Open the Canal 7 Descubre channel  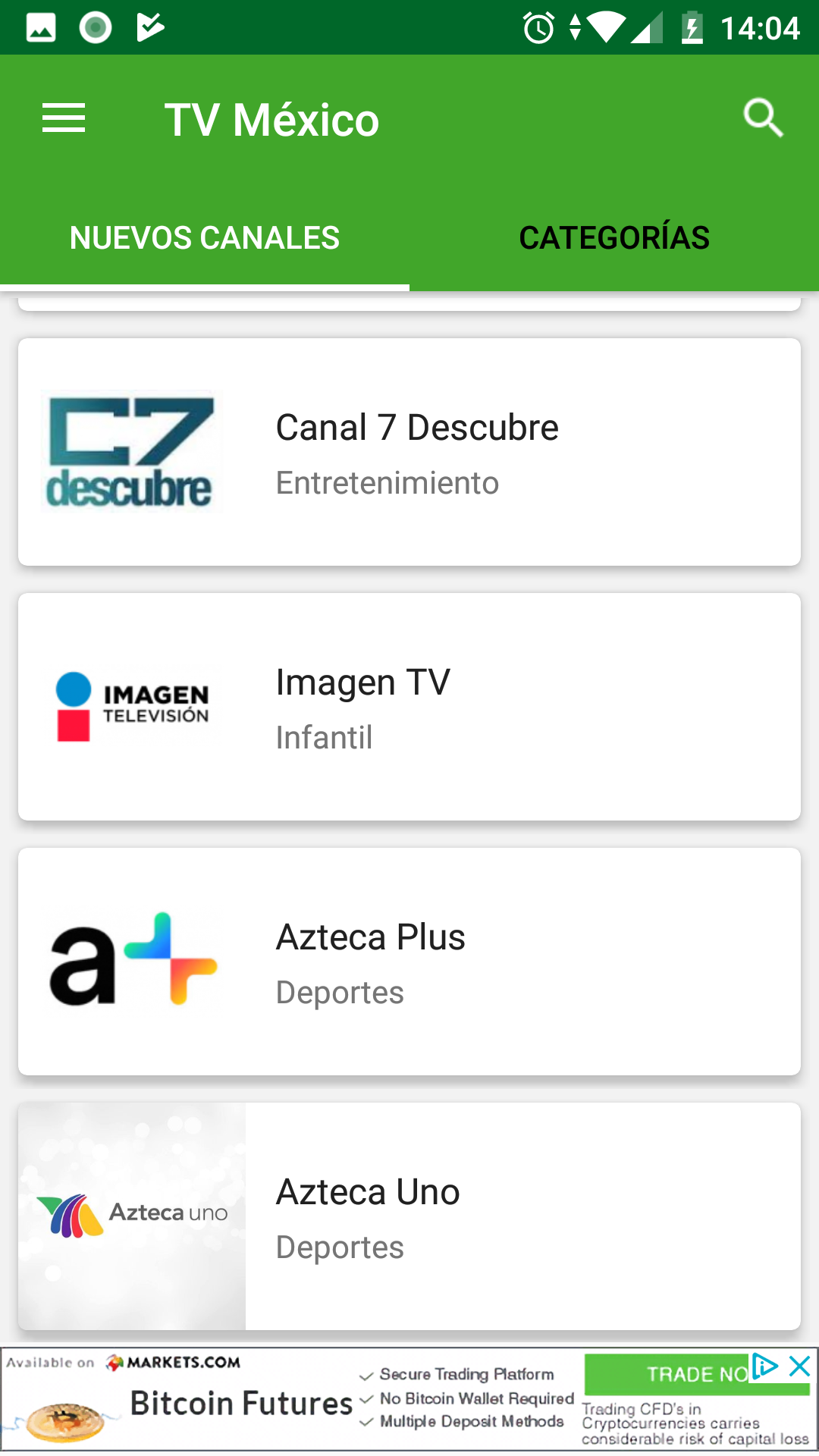pyautogui.click(x=409, y=452)
